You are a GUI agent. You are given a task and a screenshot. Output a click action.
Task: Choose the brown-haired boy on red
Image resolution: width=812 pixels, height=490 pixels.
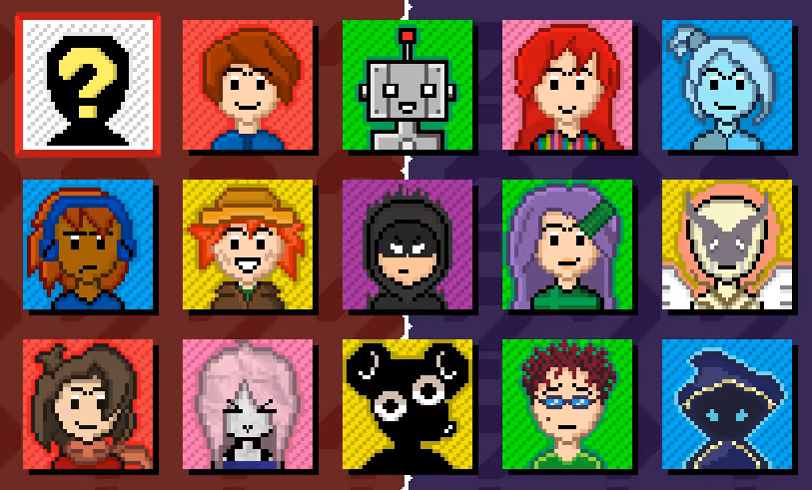click(247, 85)
